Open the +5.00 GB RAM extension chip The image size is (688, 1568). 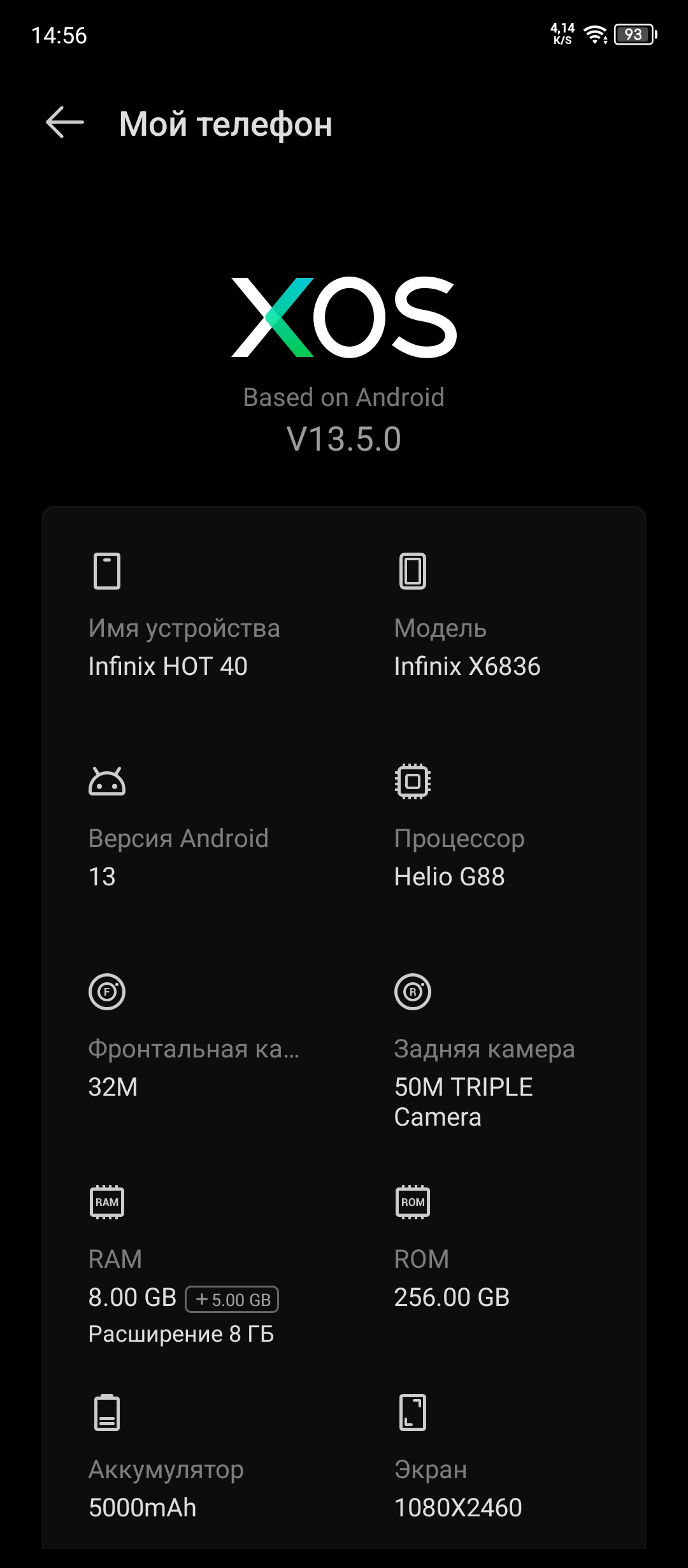233,1299
